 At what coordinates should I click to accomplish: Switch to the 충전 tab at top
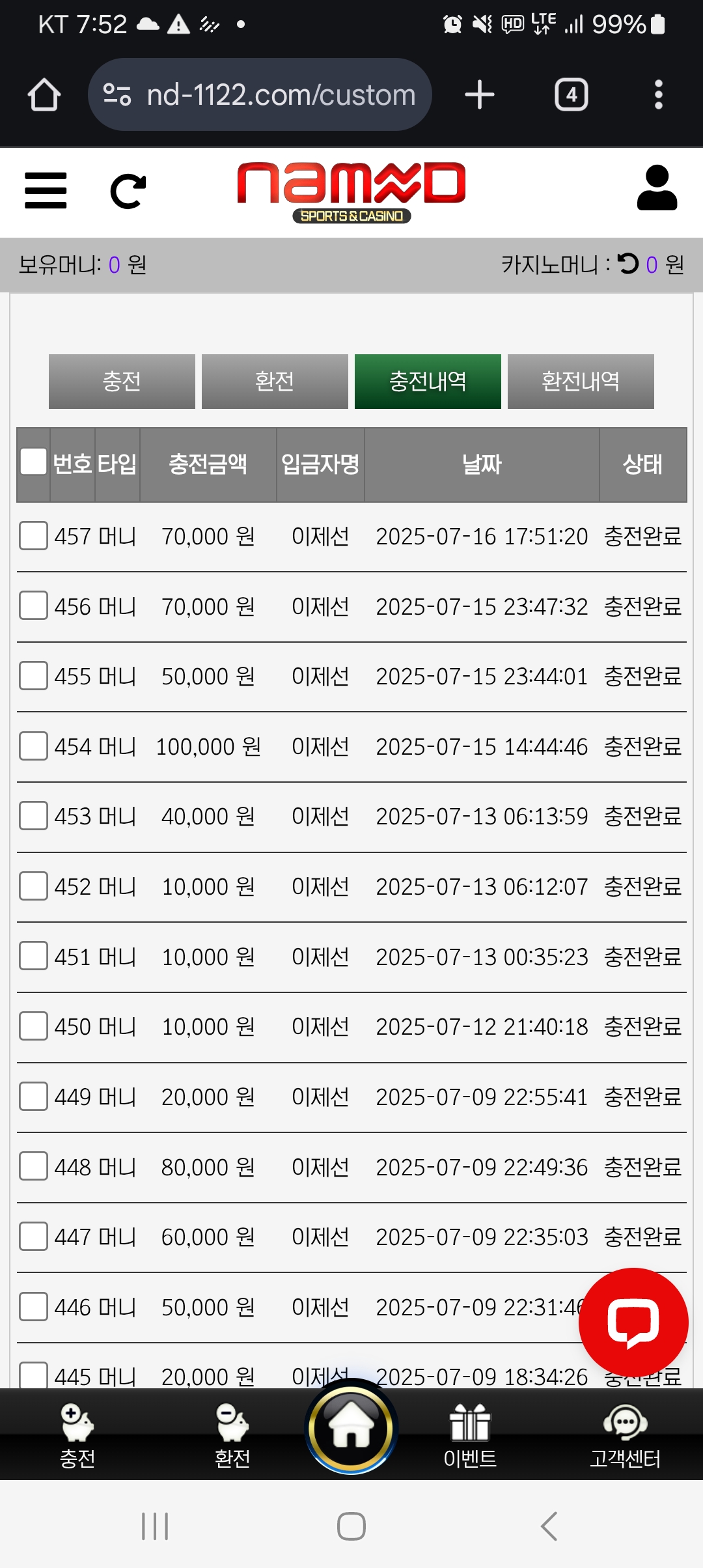click(x=122, y=382)
